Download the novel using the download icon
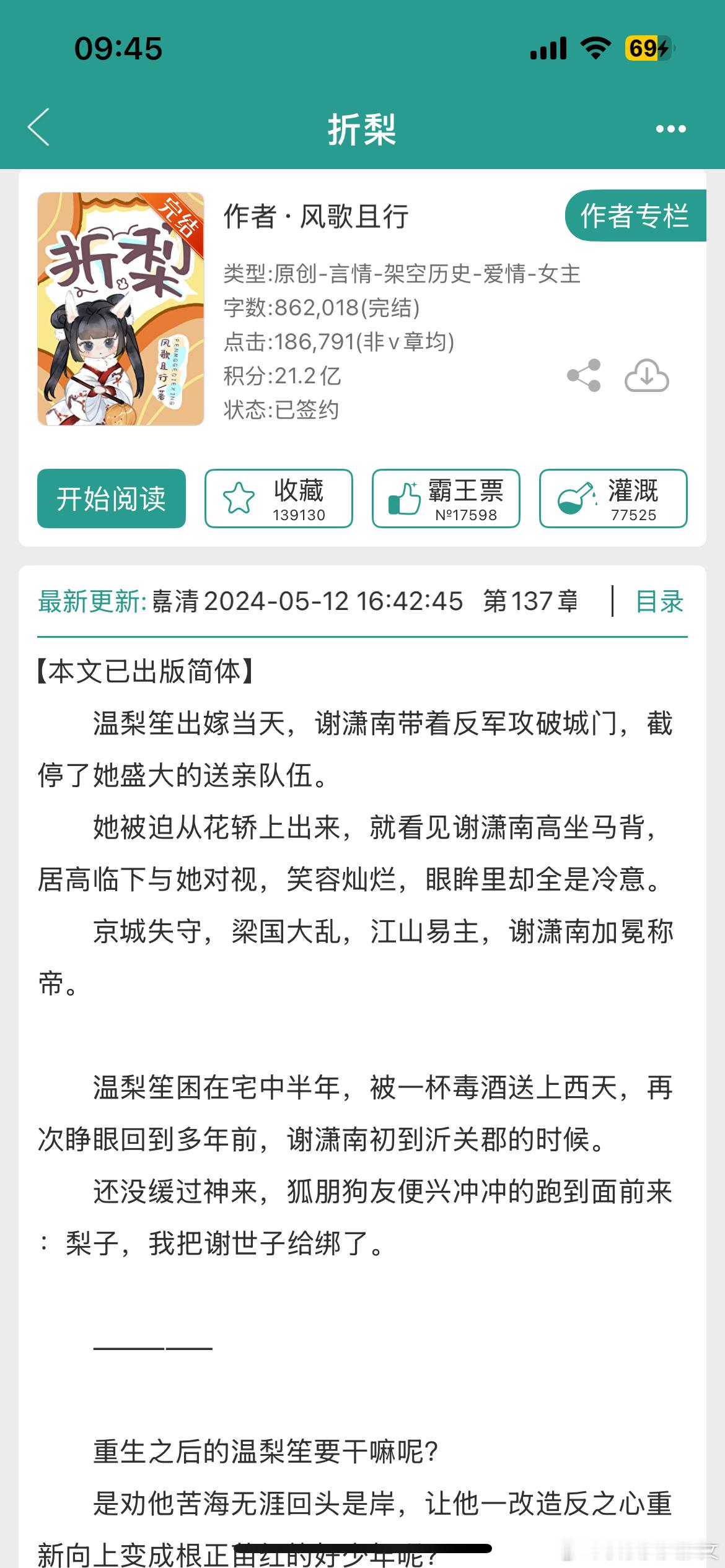The image size is (725, 1568). point(648,376)
